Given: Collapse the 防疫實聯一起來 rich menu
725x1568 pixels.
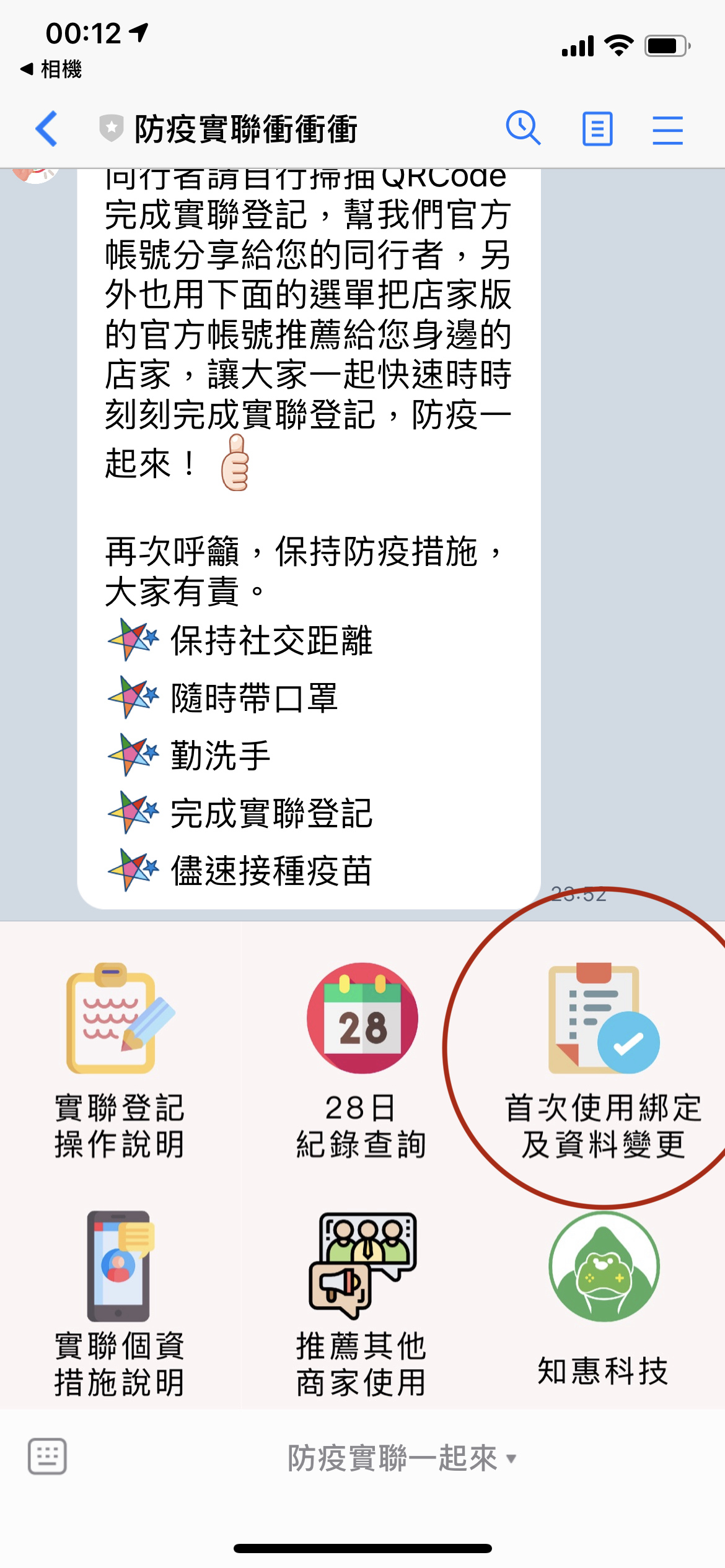Looking at the screenshot, I should pos(402,1458).
